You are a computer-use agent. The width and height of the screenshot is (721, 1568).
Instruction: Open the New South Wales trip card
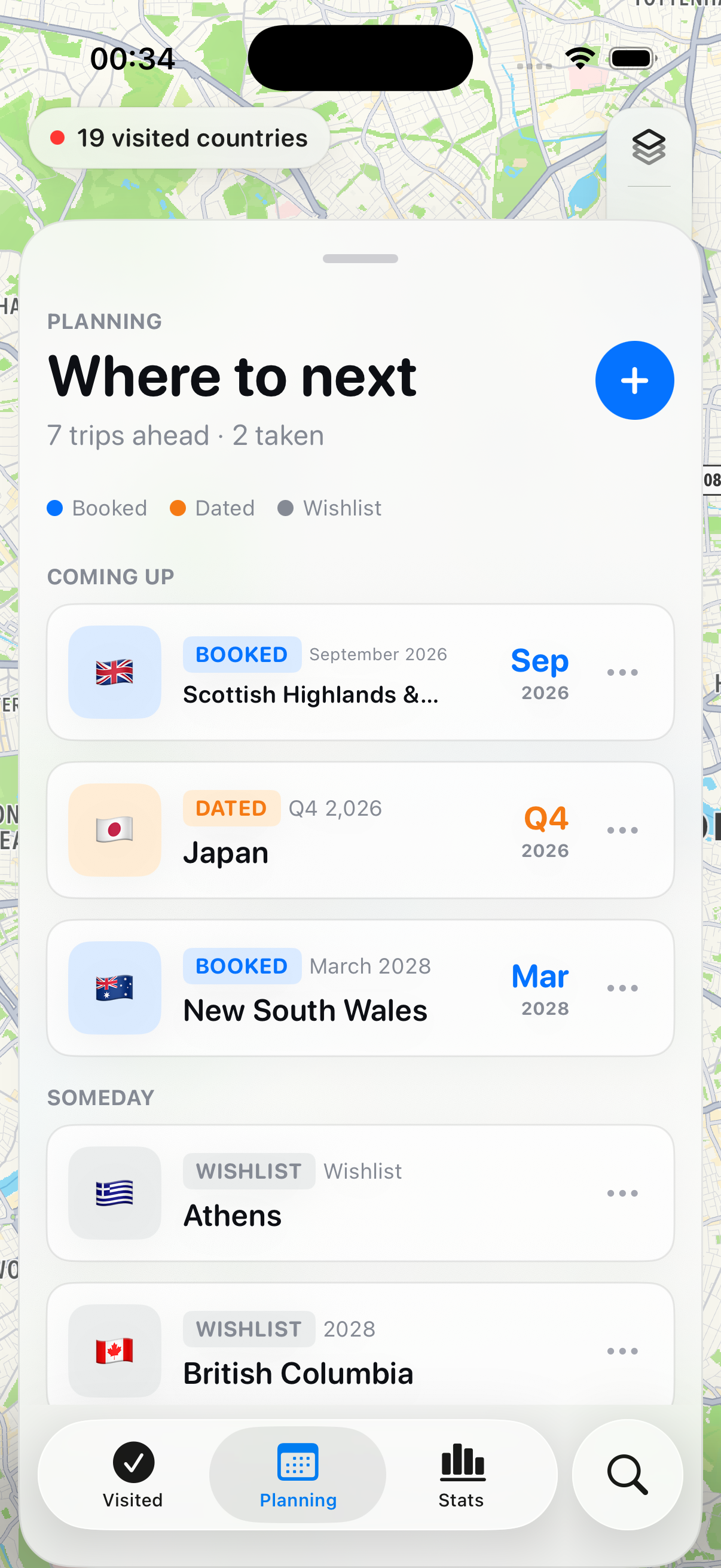click(360, 987)
